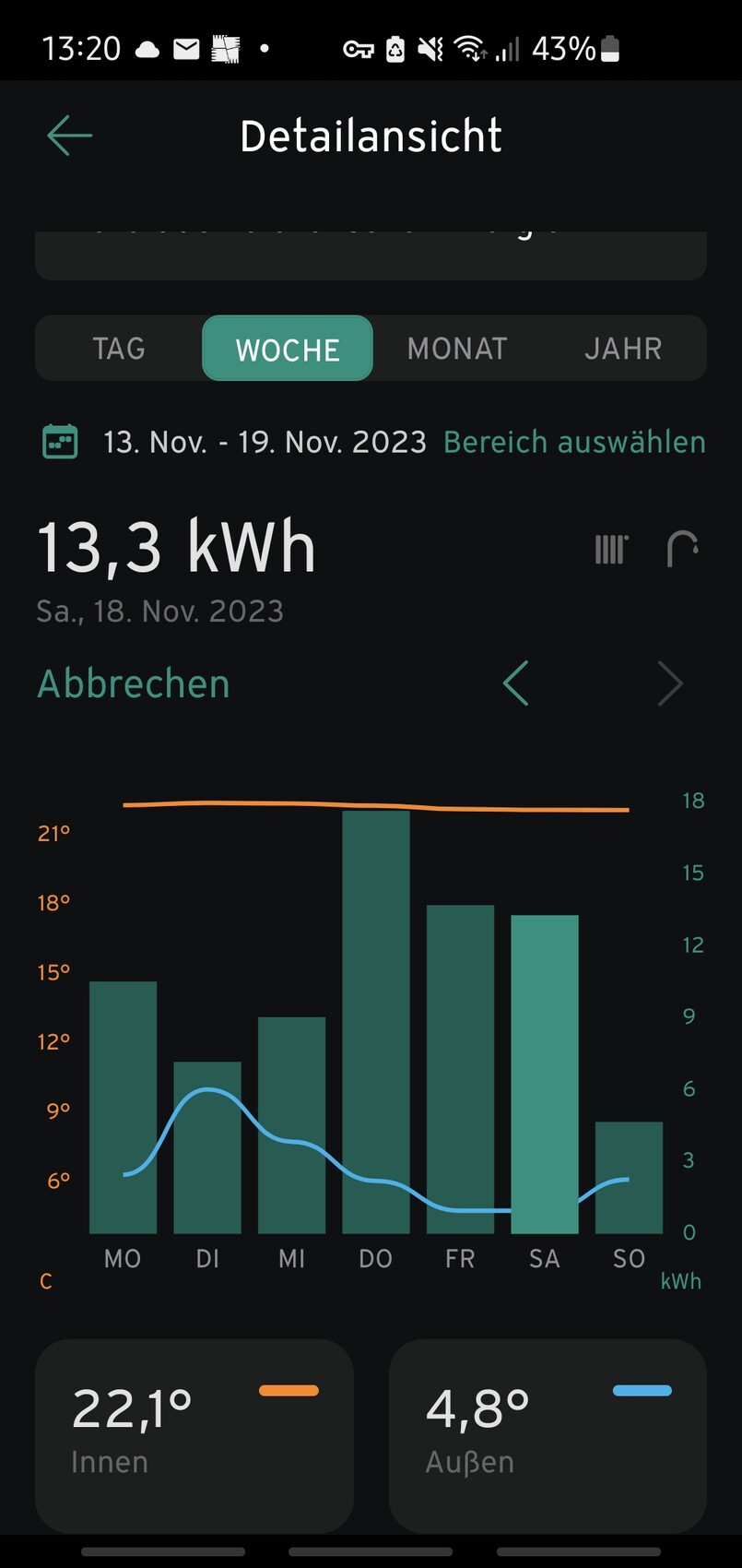Select the DO bar in chart
This screenshot has width=742, height=1568.
376,1022
